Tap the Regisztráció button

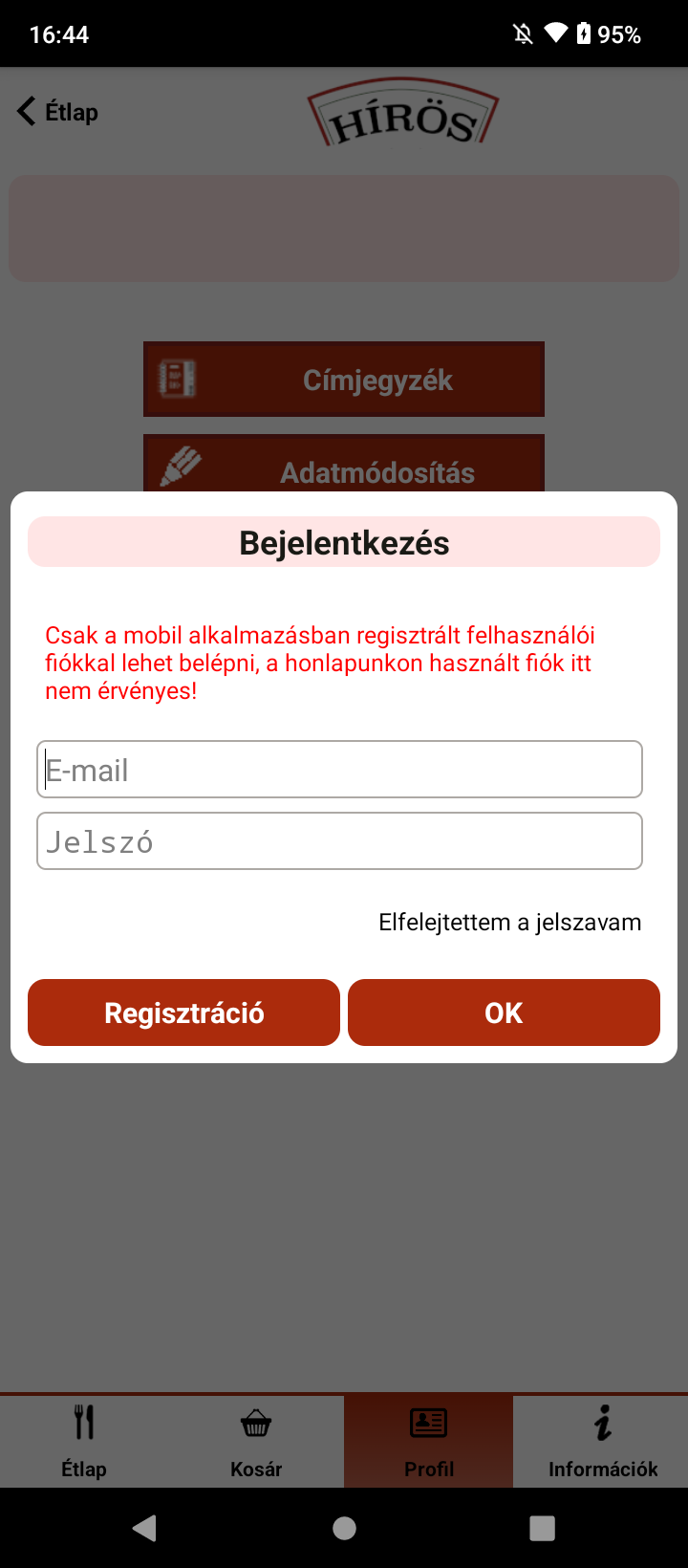(x=183, y=1013)
